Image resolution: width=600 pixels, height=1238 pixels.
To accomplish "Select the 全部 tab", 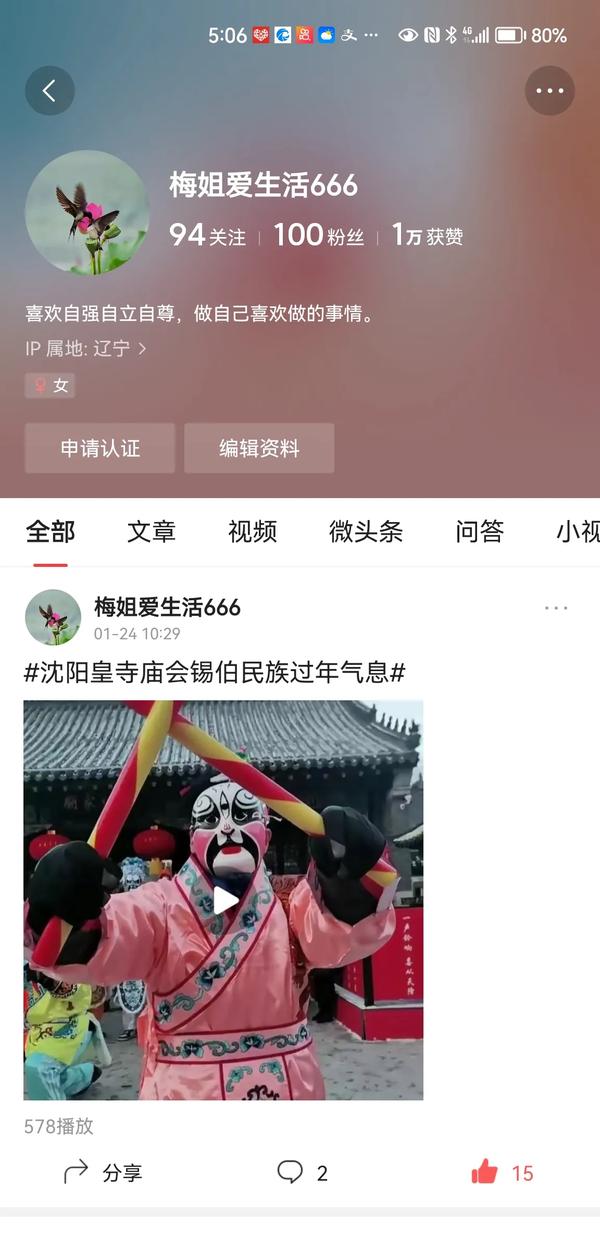I will pyautogui.click(x=50, y=531).
